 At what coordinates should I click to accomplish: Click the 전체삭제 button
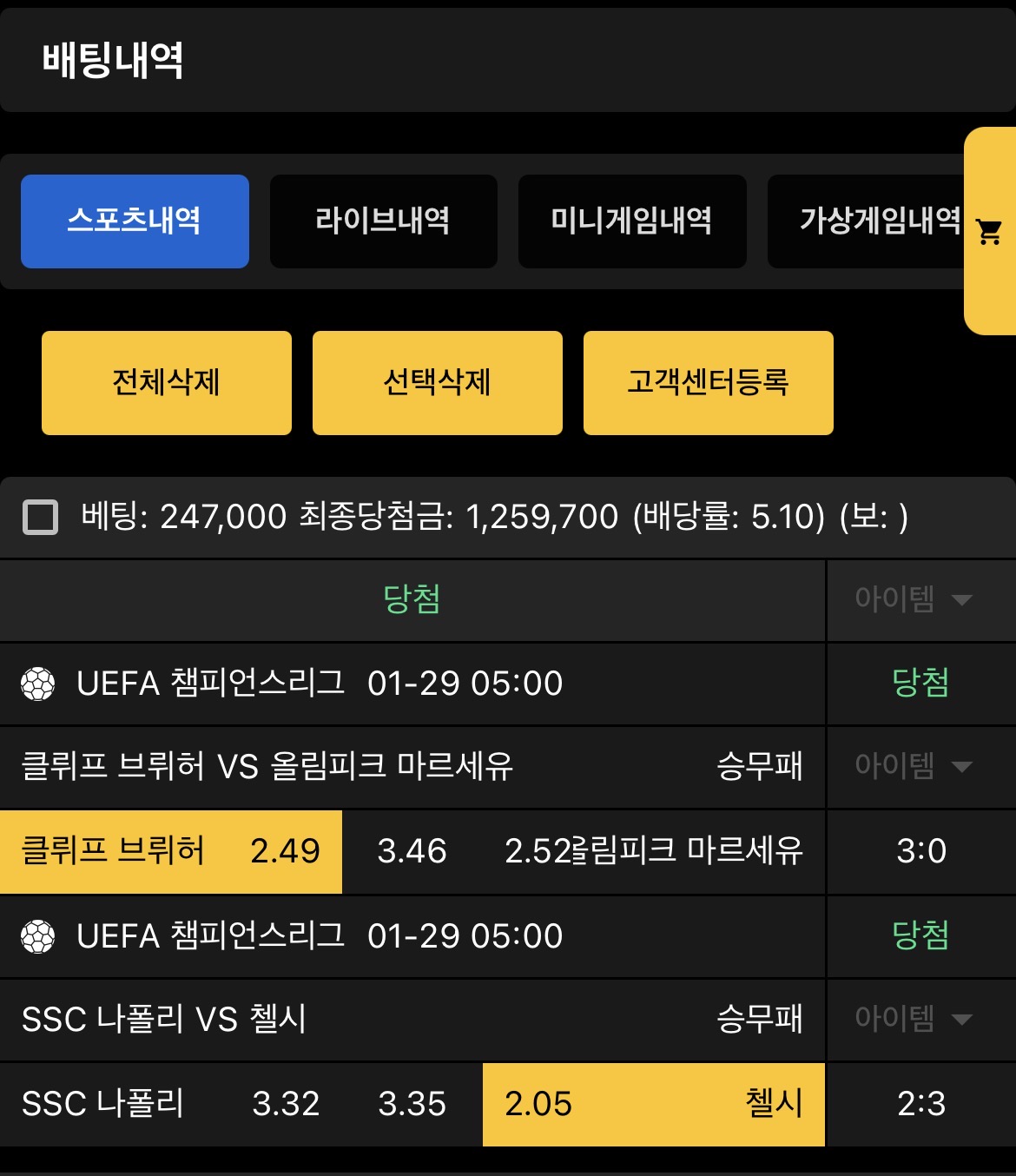(167, 382)
